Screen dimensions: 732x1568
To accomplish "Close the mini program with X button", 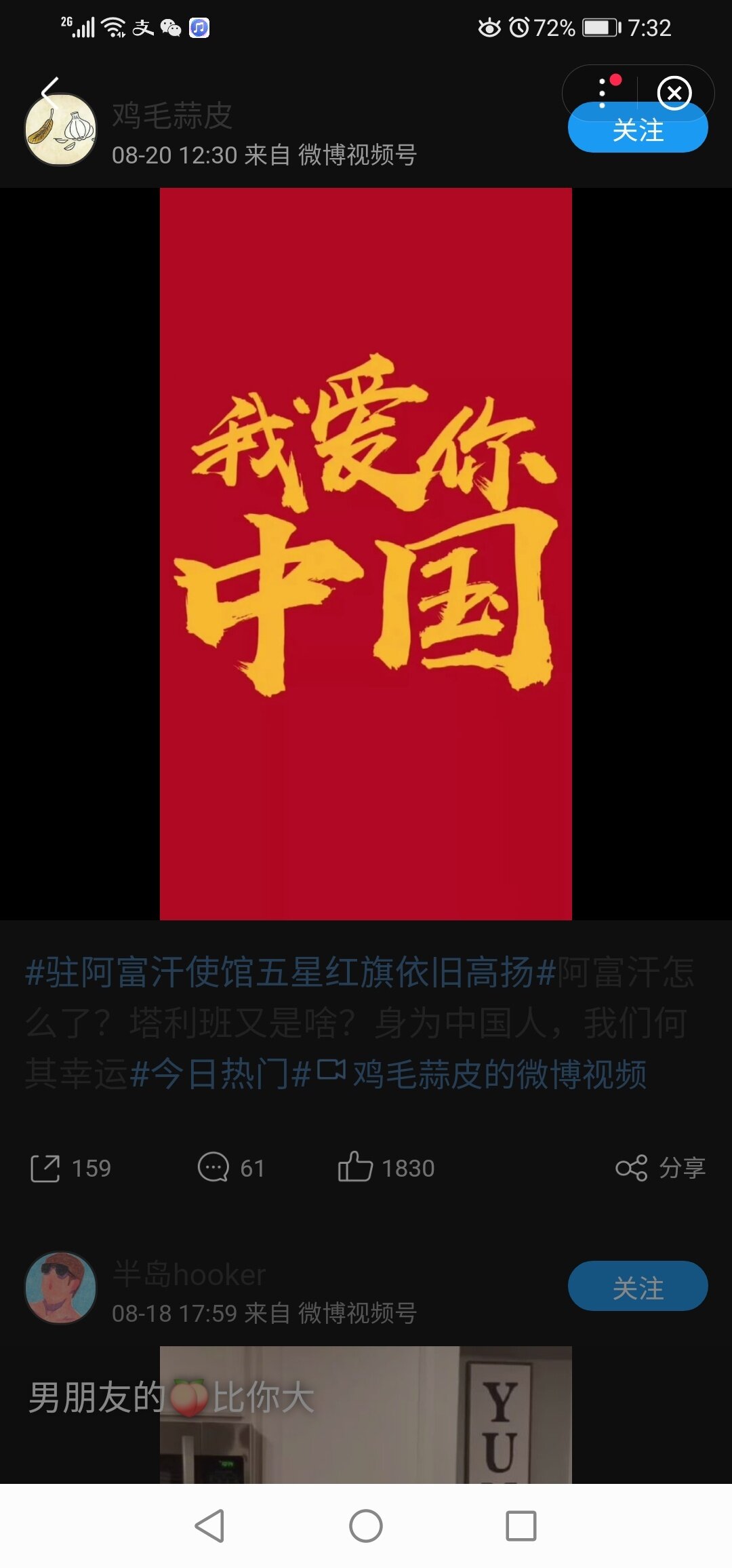I will tap(674, 93).
